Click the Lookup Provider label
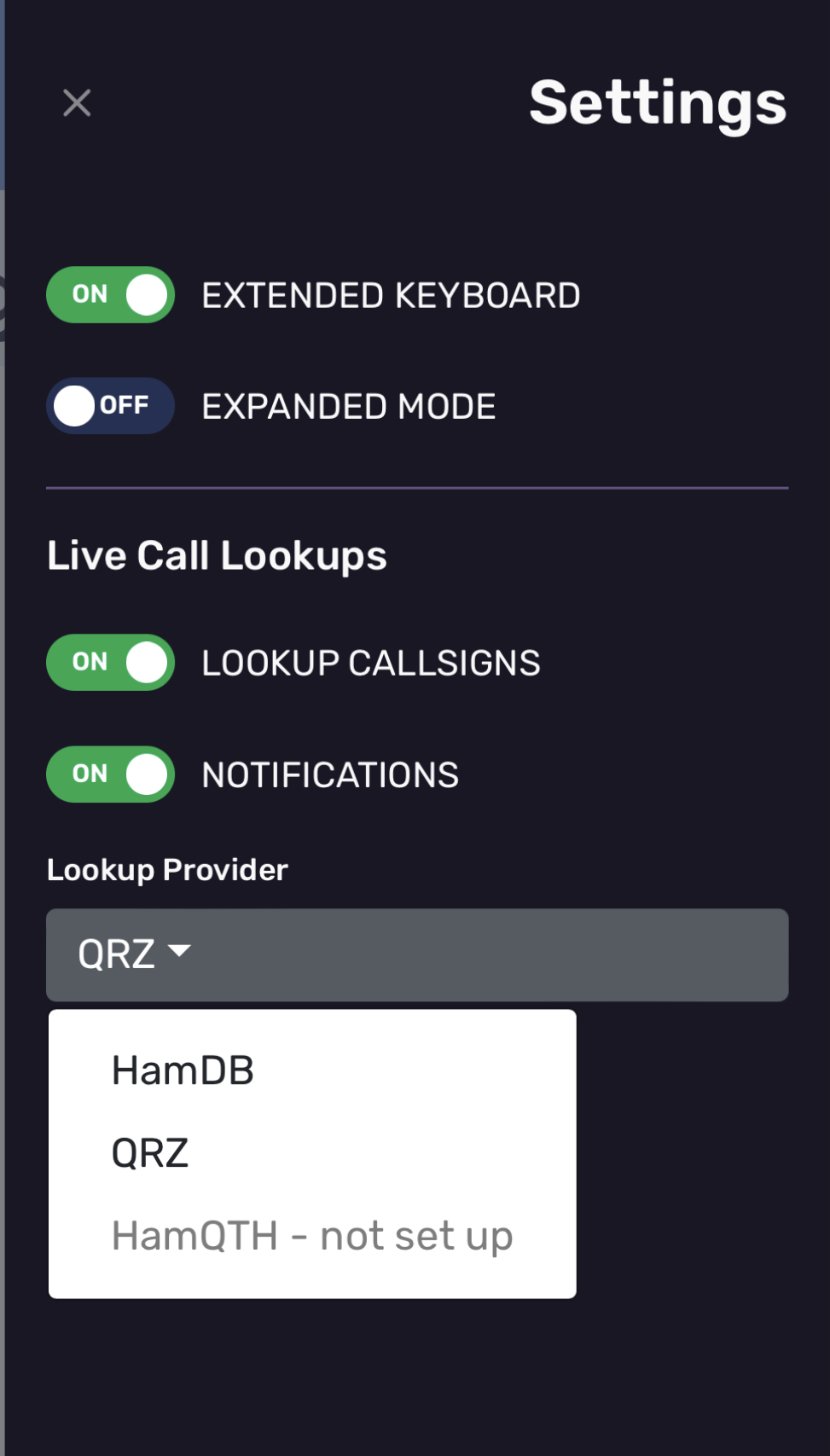 166,870
